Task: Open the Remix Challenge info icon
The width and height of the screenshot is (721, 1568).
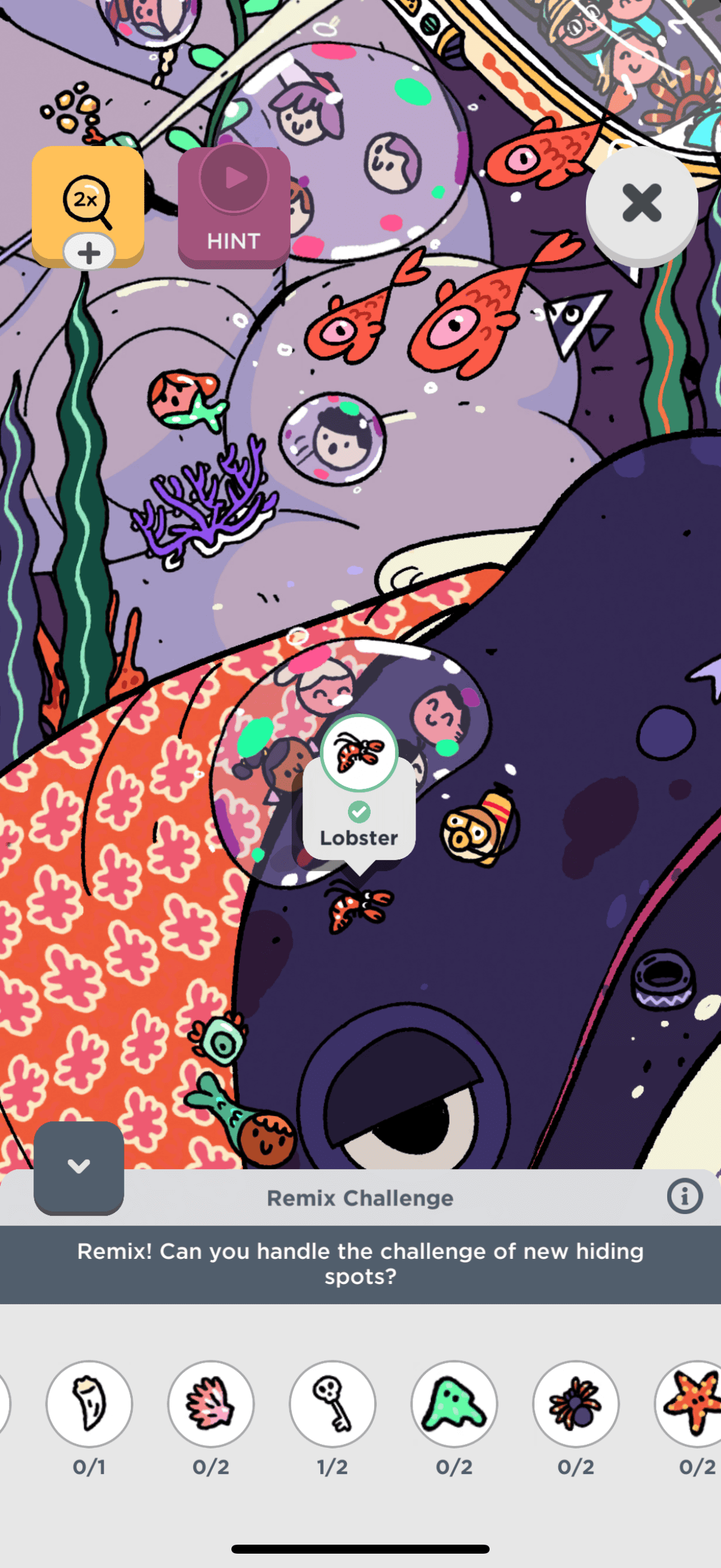Action: [684, 1196]
